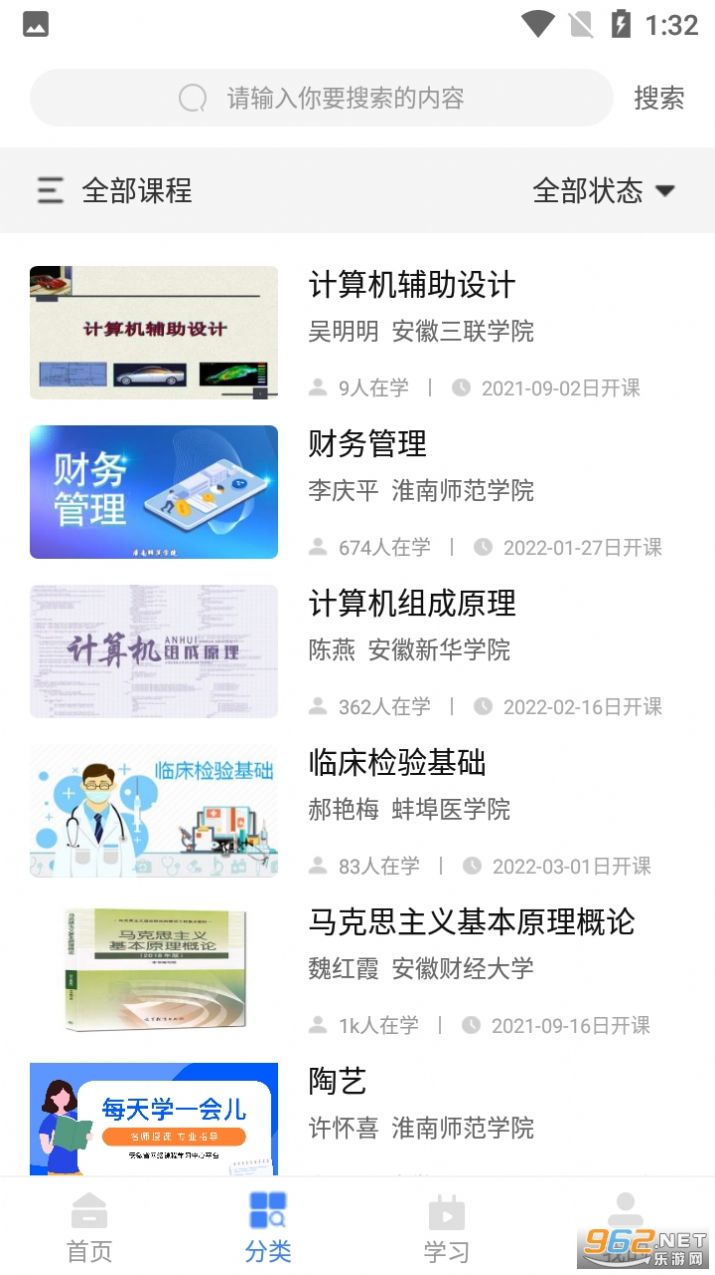Viewport: 715px width, 1275px height.
Task: Switch to the 学习 tab
Action: click(x=446, y=1225)
